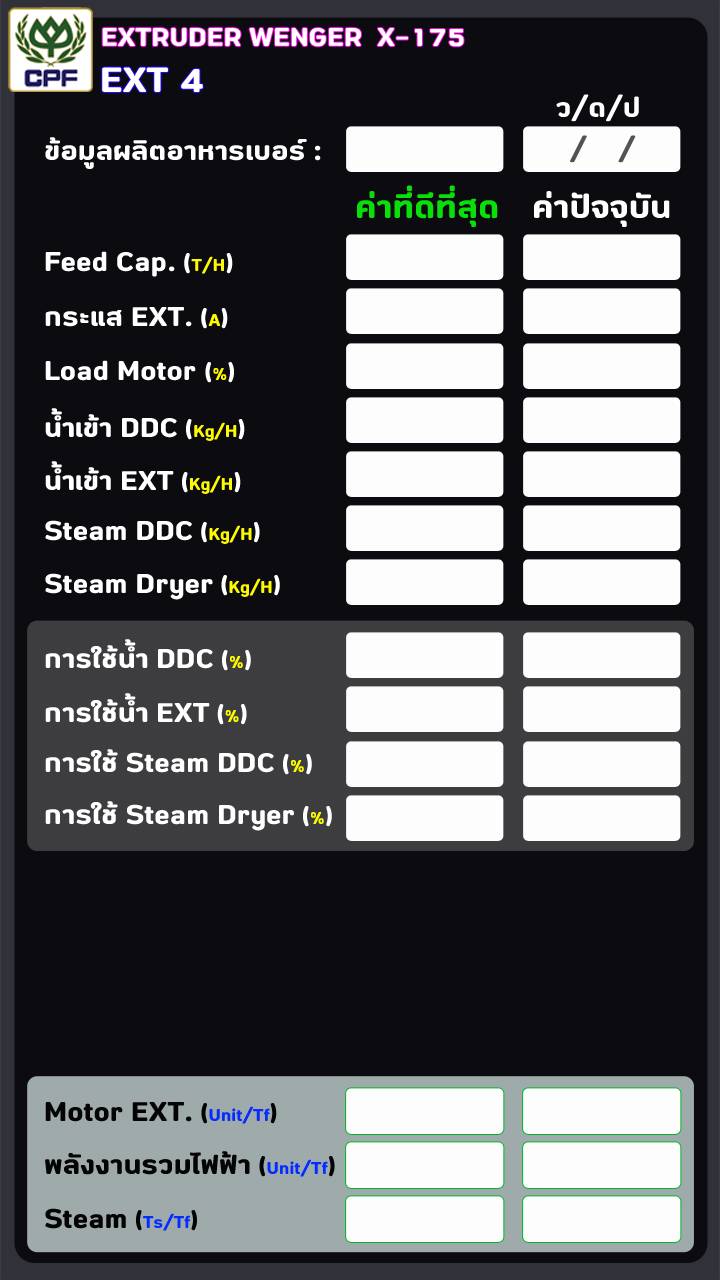Screen dimensions: 720x1280
Task: Tap the feed number field beside ข้อมูลผลิตอาหารเบอร์
Action: tap(425, 149)
